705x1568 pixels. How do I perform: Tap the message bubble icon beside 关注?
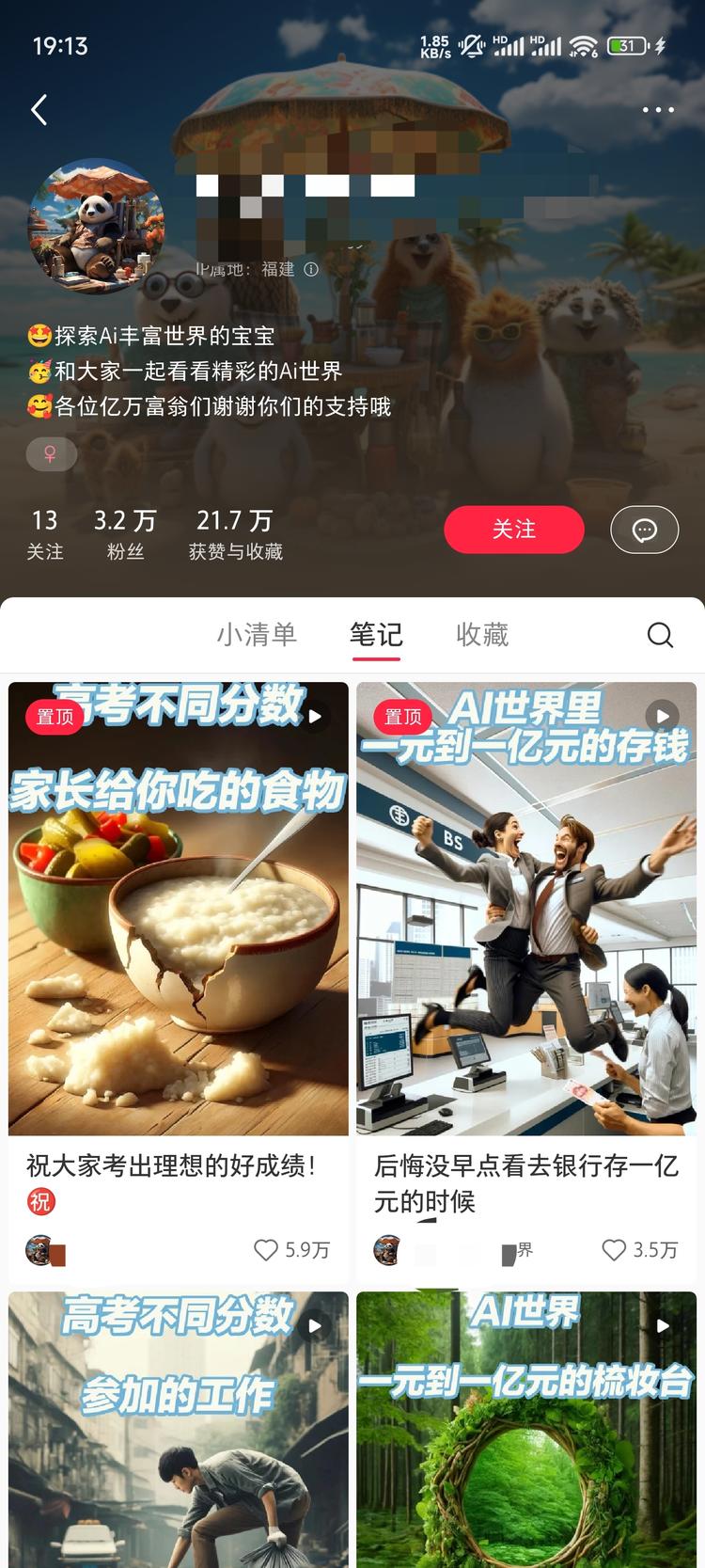pos(644,530)
